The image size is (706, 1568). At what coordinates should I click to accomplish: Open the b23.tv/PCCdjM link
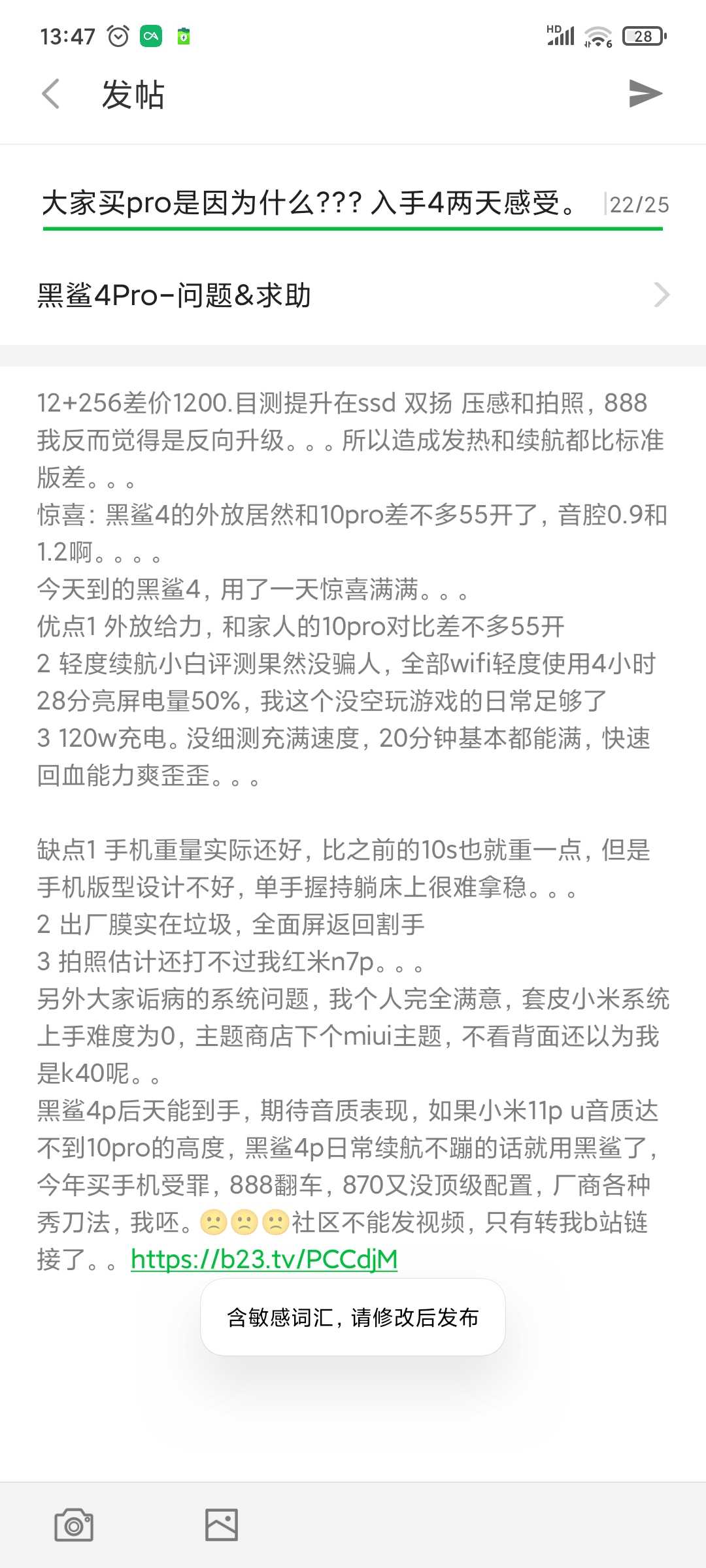264,1259
